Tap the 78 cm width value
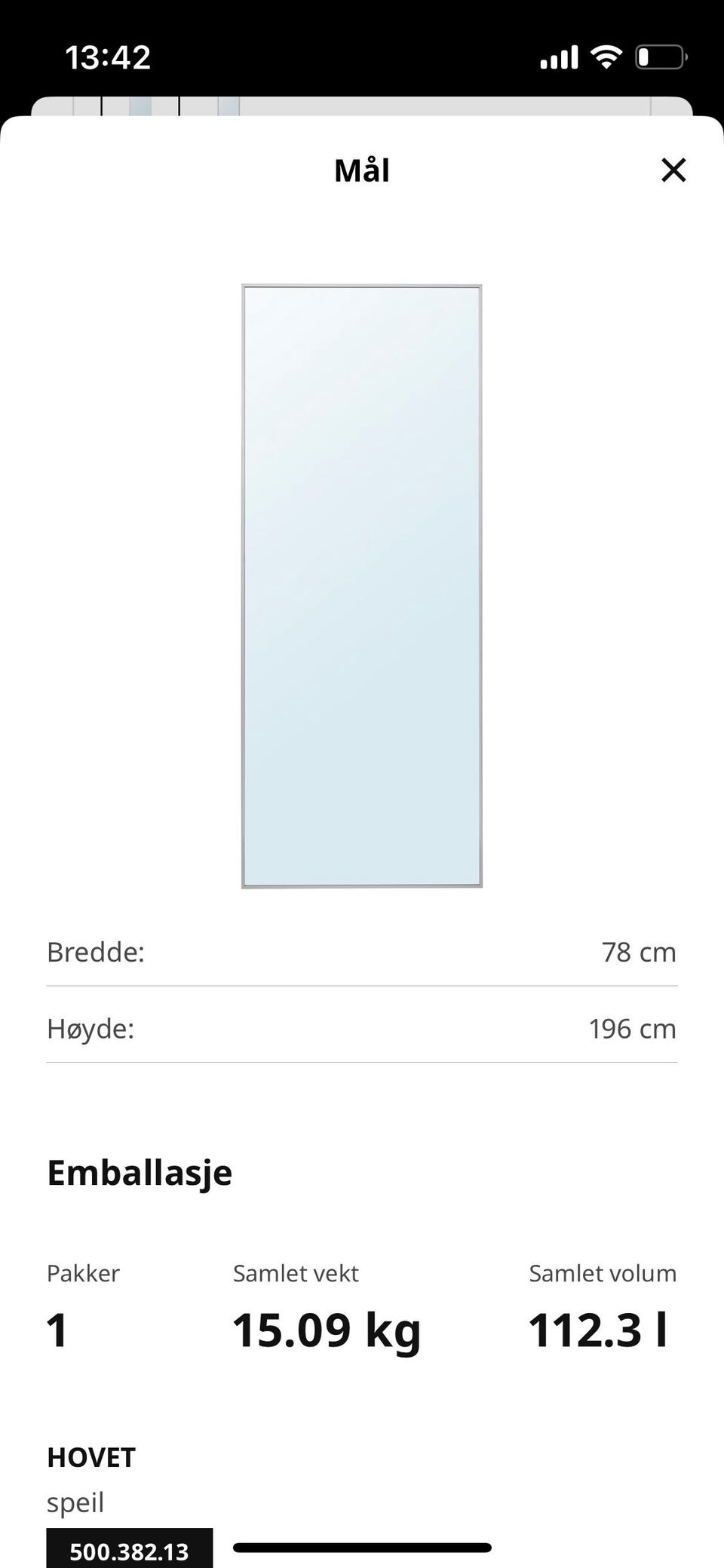Screen dimensions: 724x1568 coord(638,952)
